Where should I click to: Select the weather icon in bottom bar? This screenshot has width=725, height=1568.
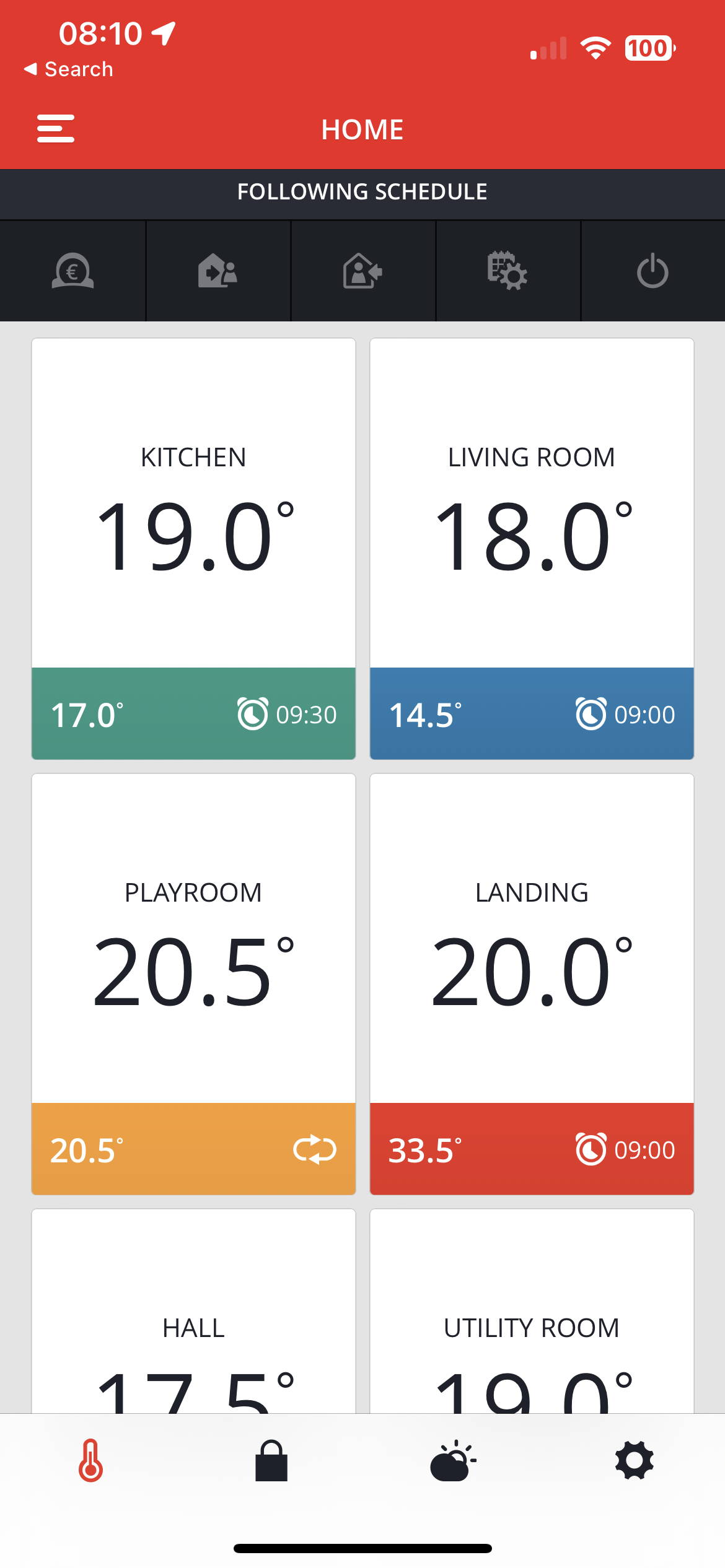453,1461
